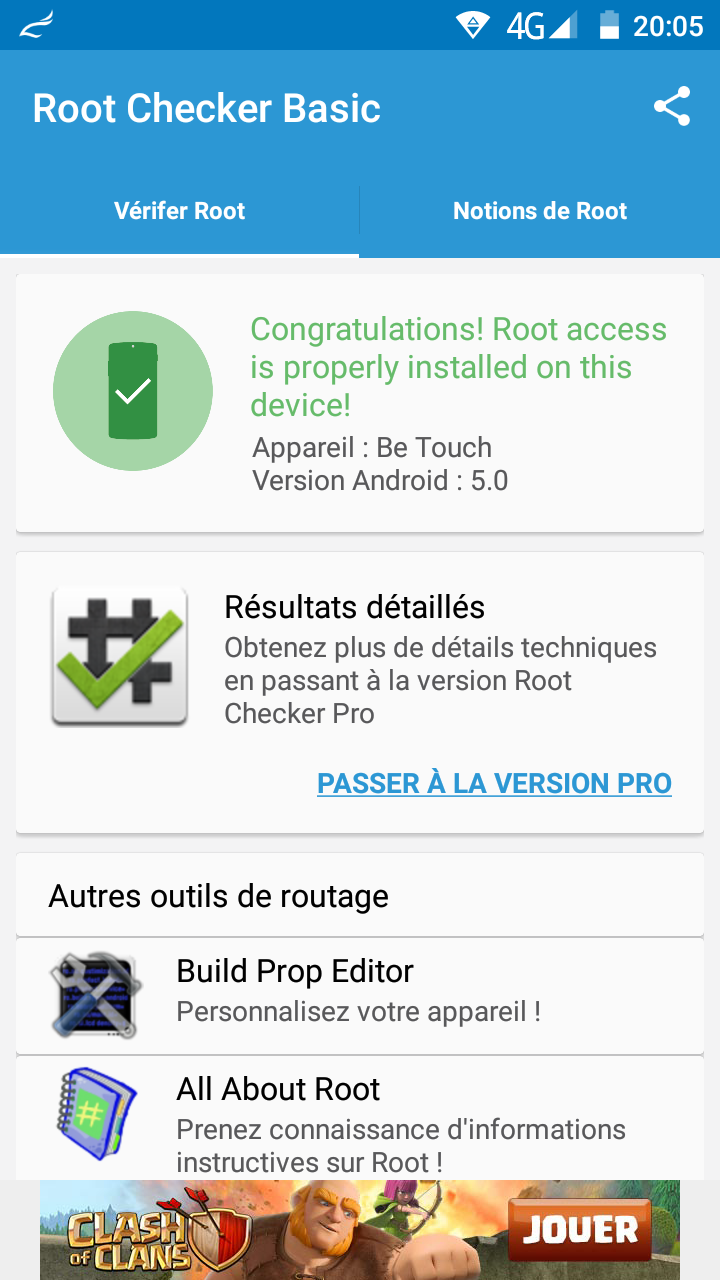The height and width of the screenshot is (1280, 720).
Task: Re-check root with the green phone icon
Action: tap(133, 391)
